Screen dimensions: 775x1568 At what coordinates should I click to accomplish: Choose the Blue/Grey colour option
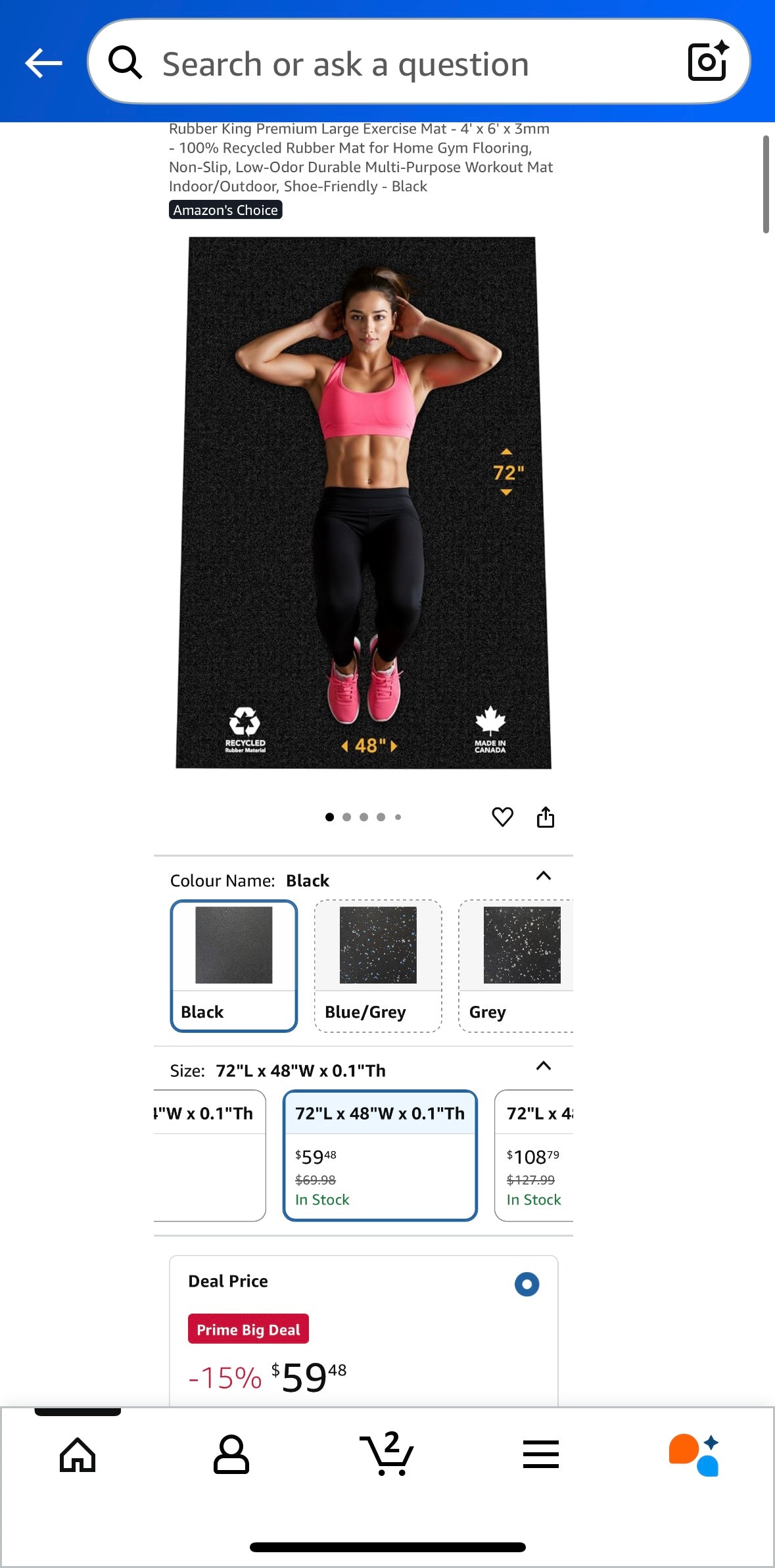pos(378,965)
